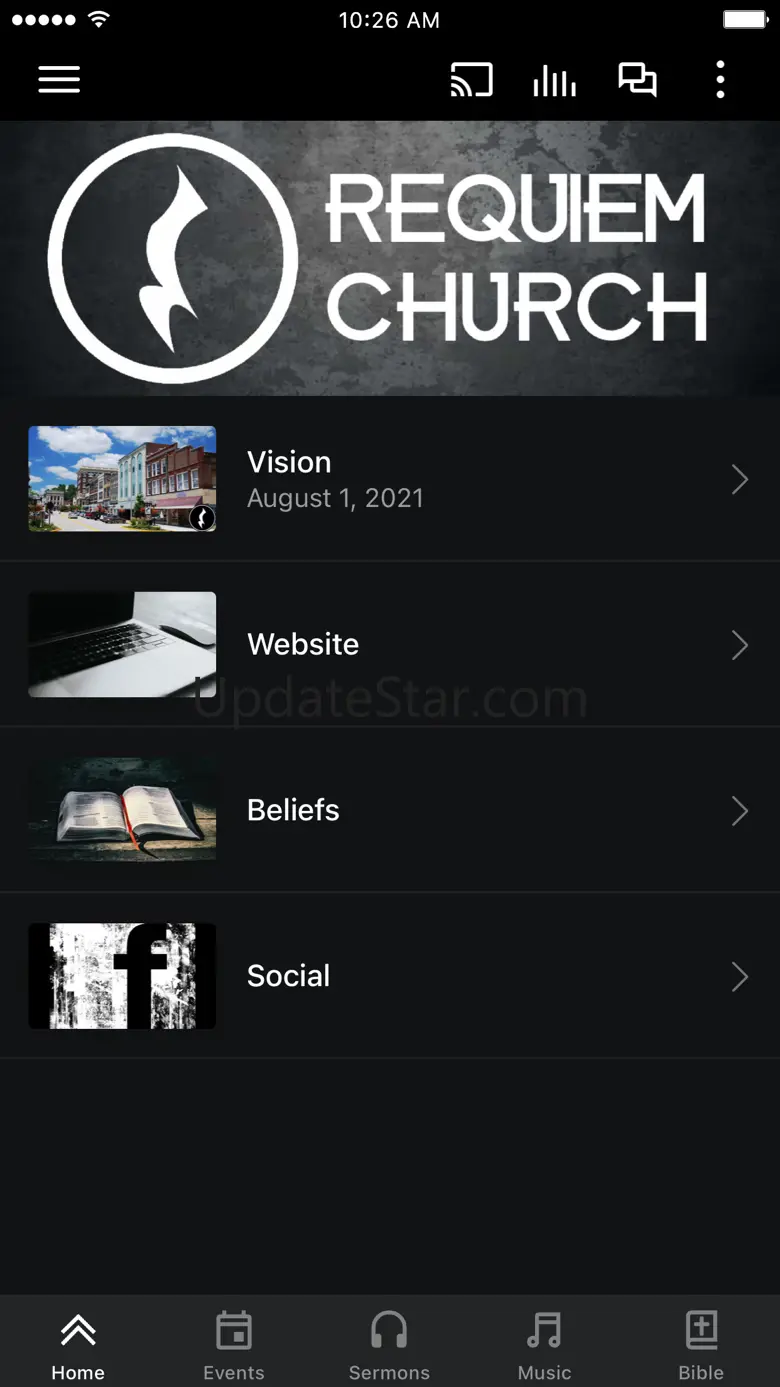780x1387 pixels.
Task: Open the Social row
Action: (390, 976)
